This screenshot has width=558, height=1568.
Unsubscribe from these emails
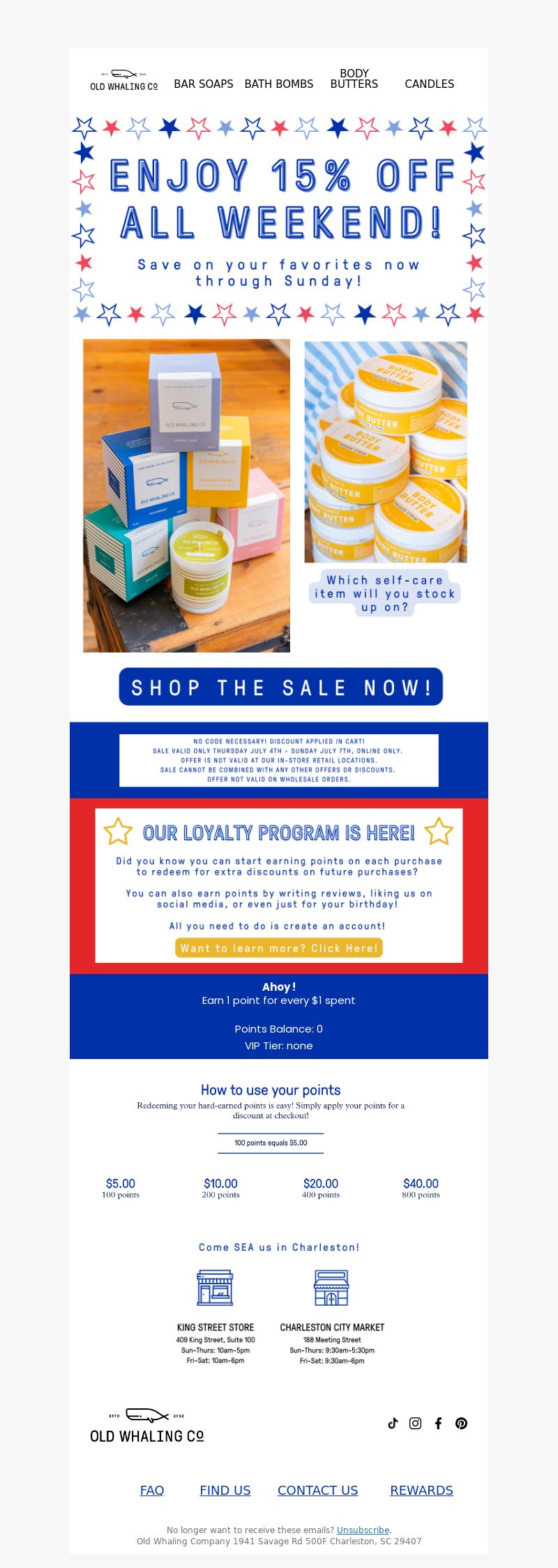[x=363, y=1530]
